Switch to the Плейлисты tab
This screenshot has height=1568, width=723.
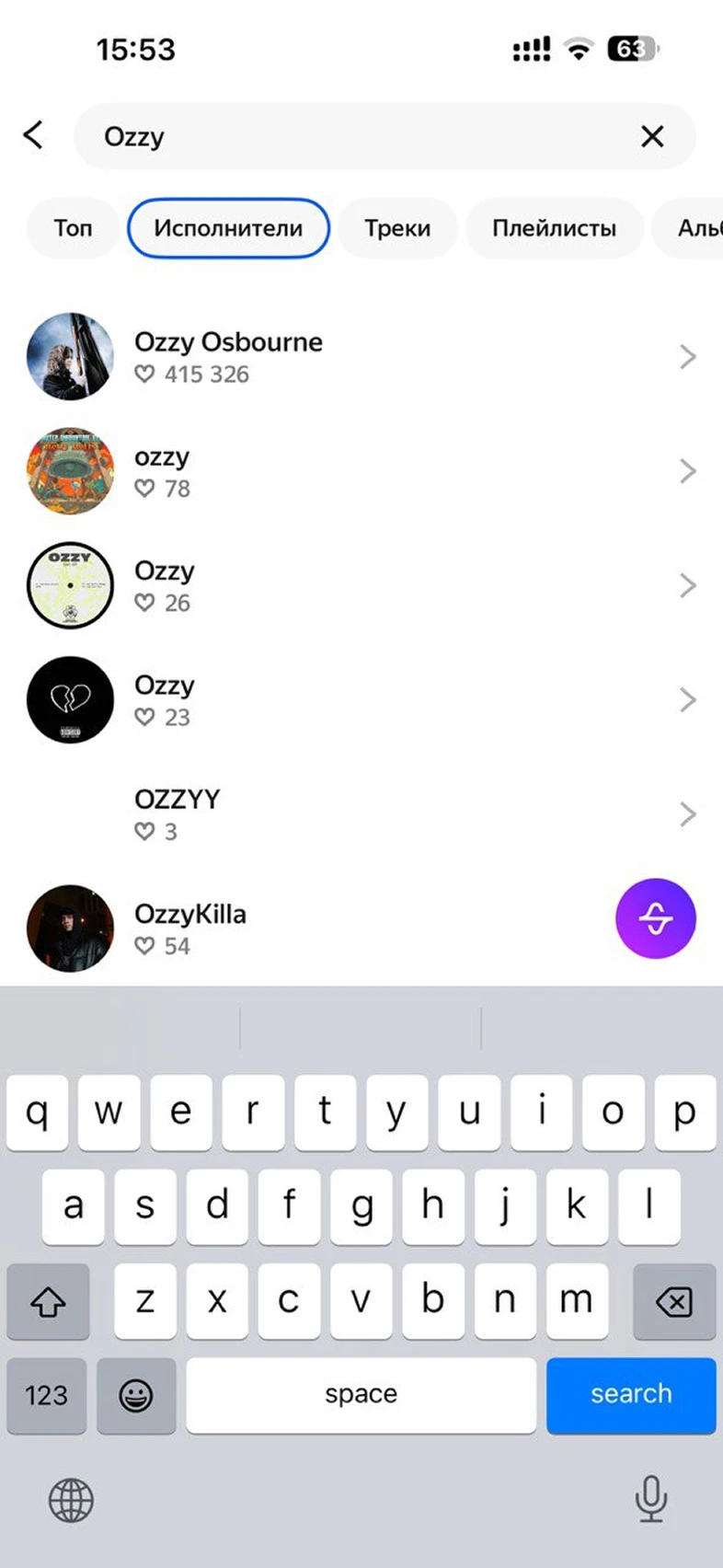pyautogui.click(x=554, y=228)
